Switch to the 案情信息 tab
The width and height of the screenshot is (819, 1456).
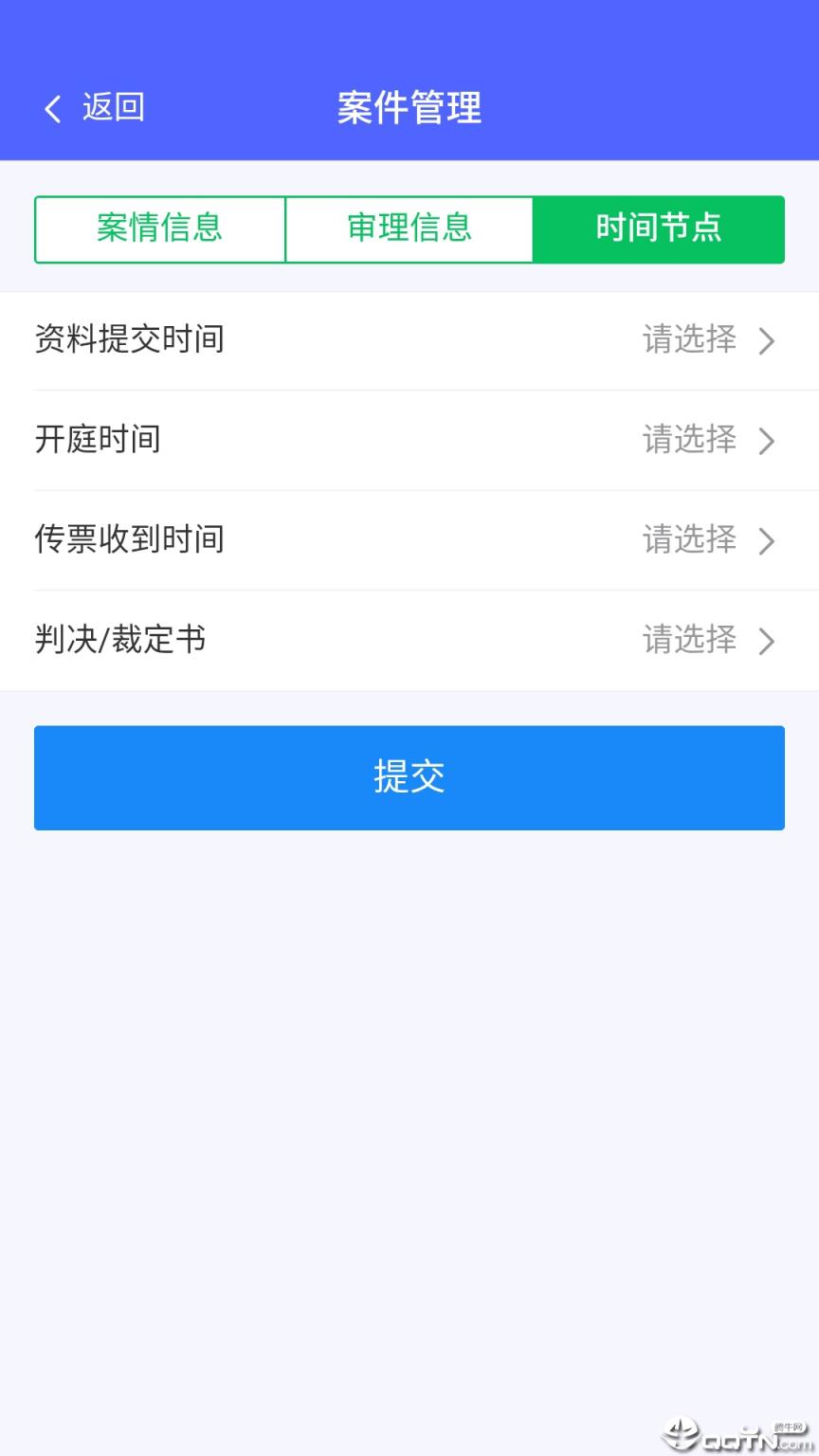pos(159,228)
